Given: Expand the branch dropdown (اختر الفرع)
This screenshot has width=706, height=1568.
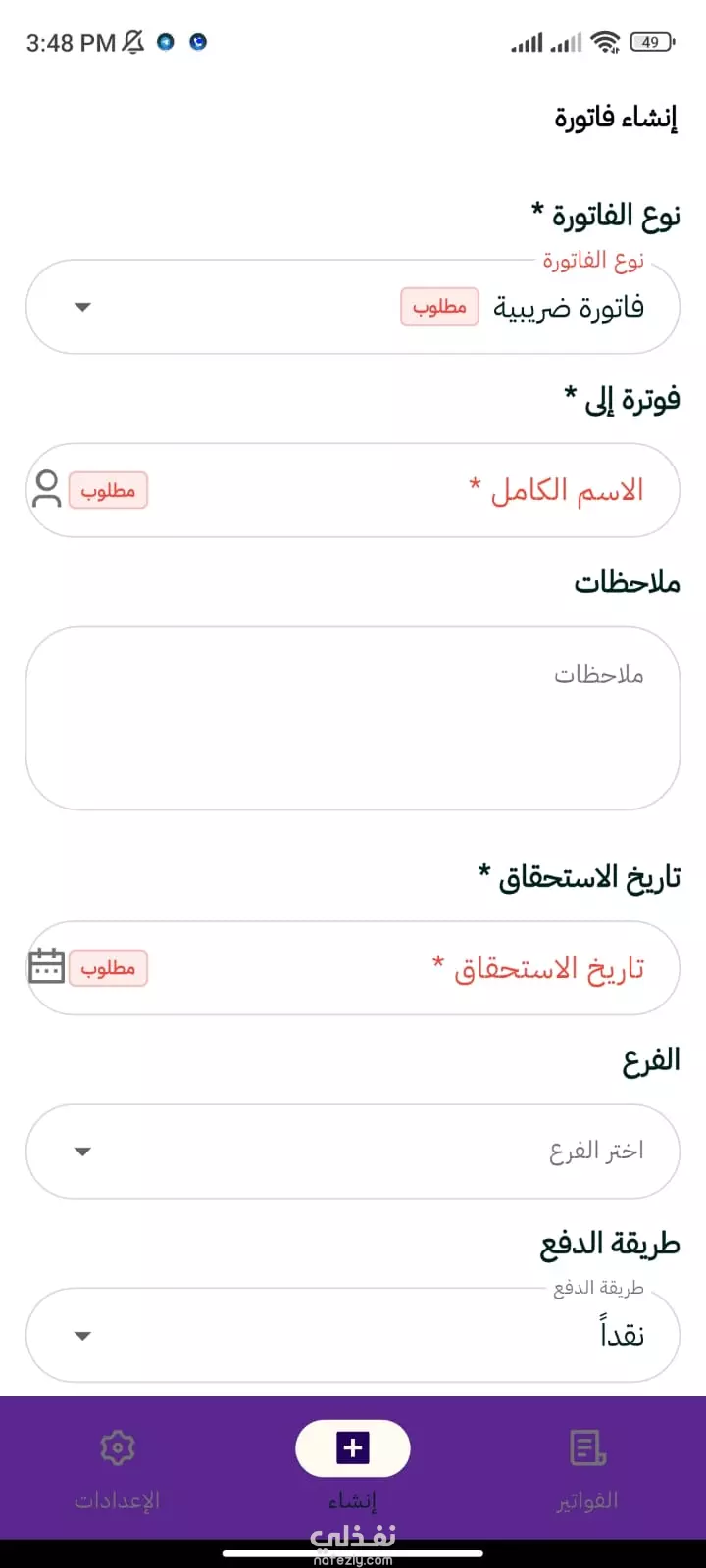Looking at the screenshot, I should point(353,1151).
